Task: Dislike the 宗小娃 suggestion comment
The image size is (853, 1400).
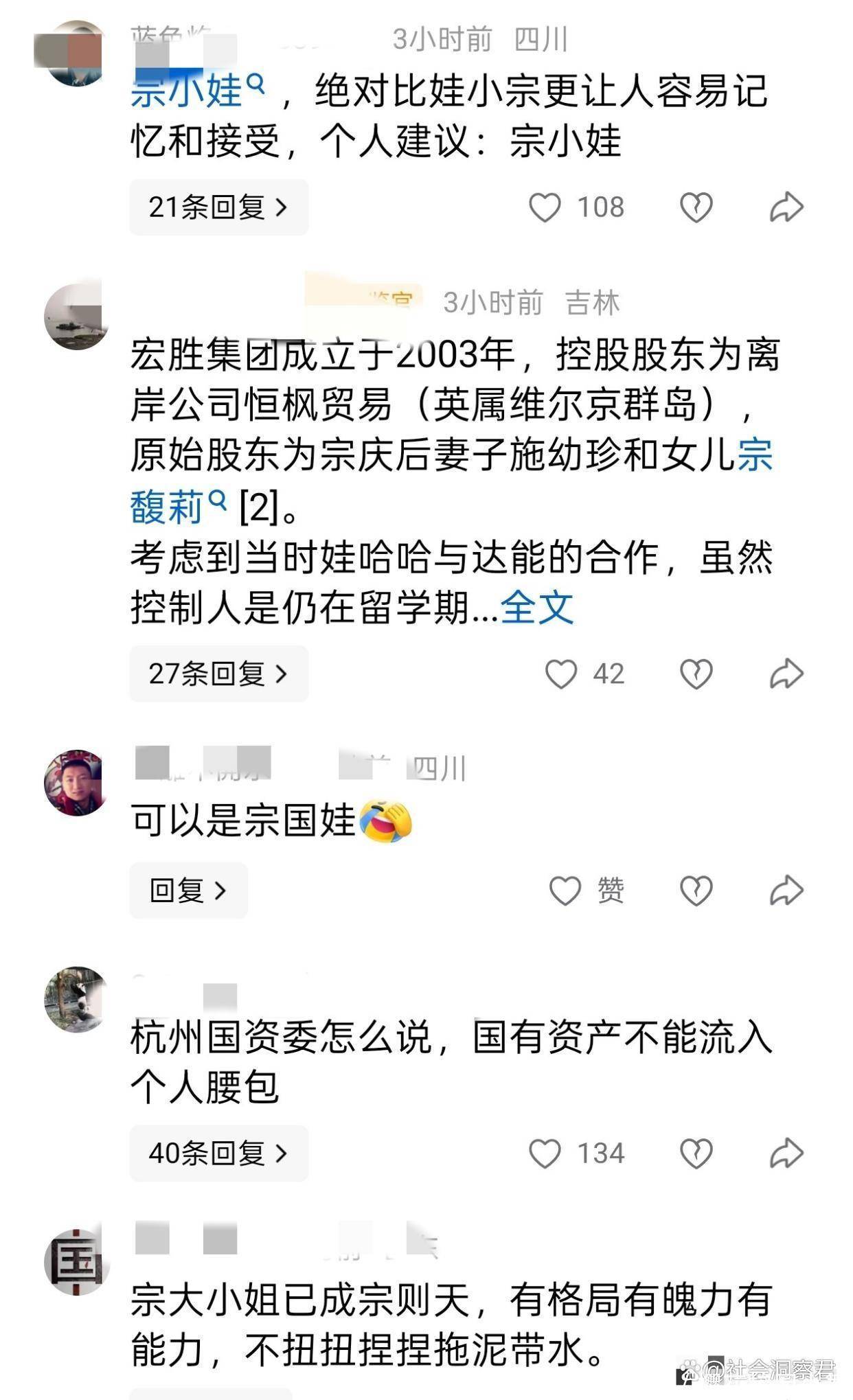Action: click(696, 207)
